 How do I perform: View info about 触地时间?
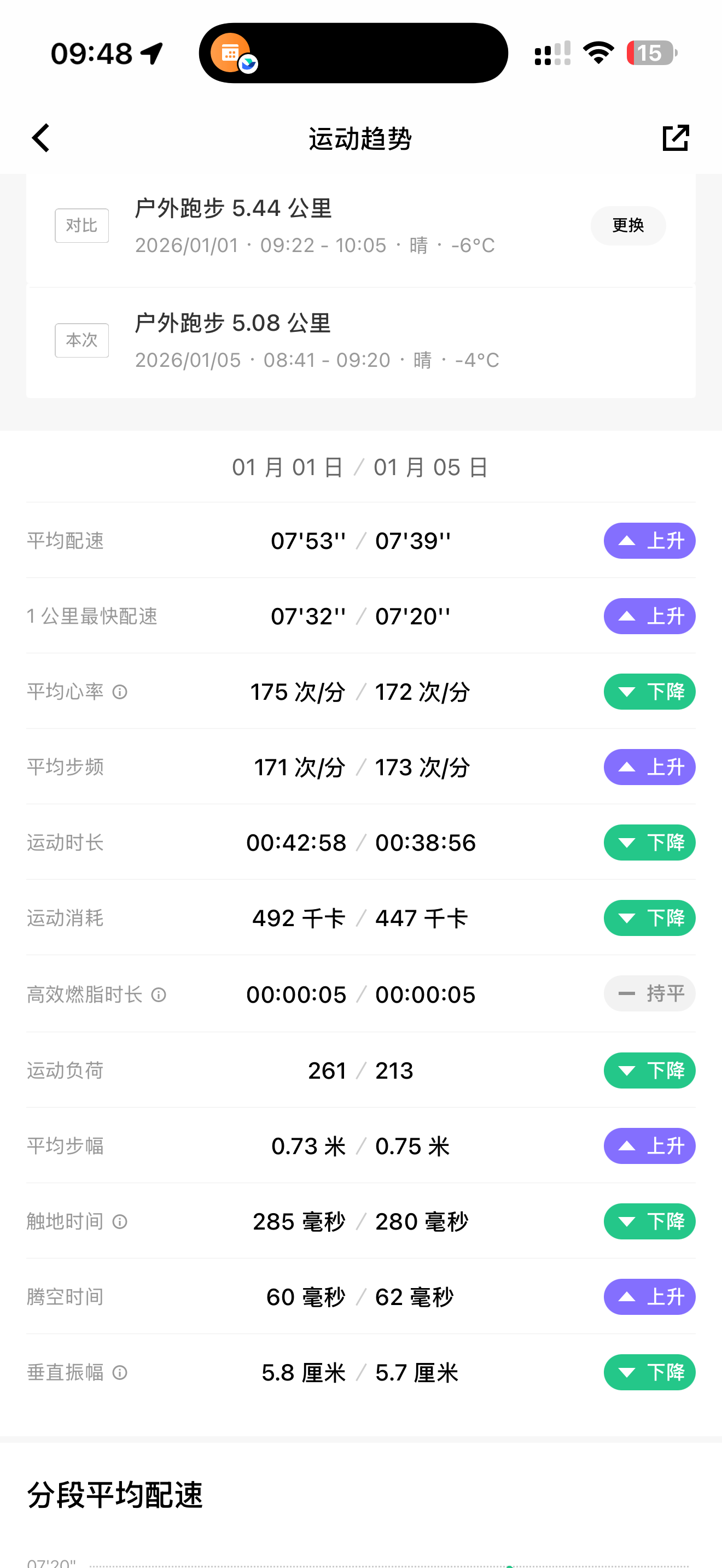pos(120,1222)
